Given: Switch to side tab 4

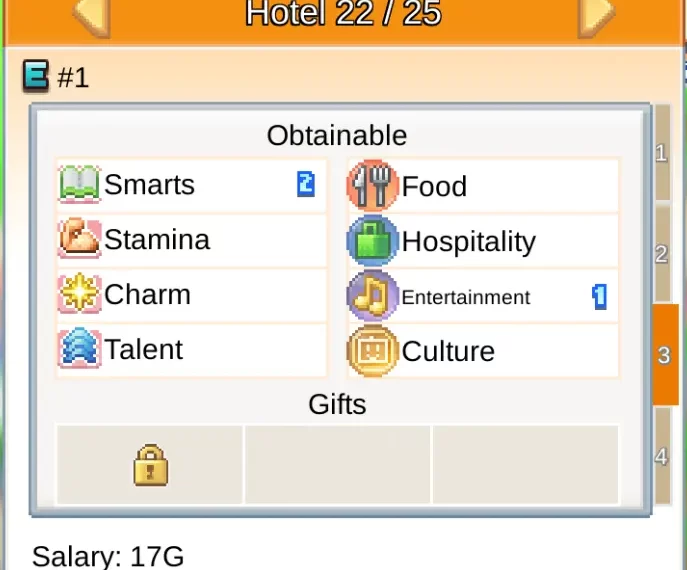Looking at the screenshot, I should tap(662, 456).
